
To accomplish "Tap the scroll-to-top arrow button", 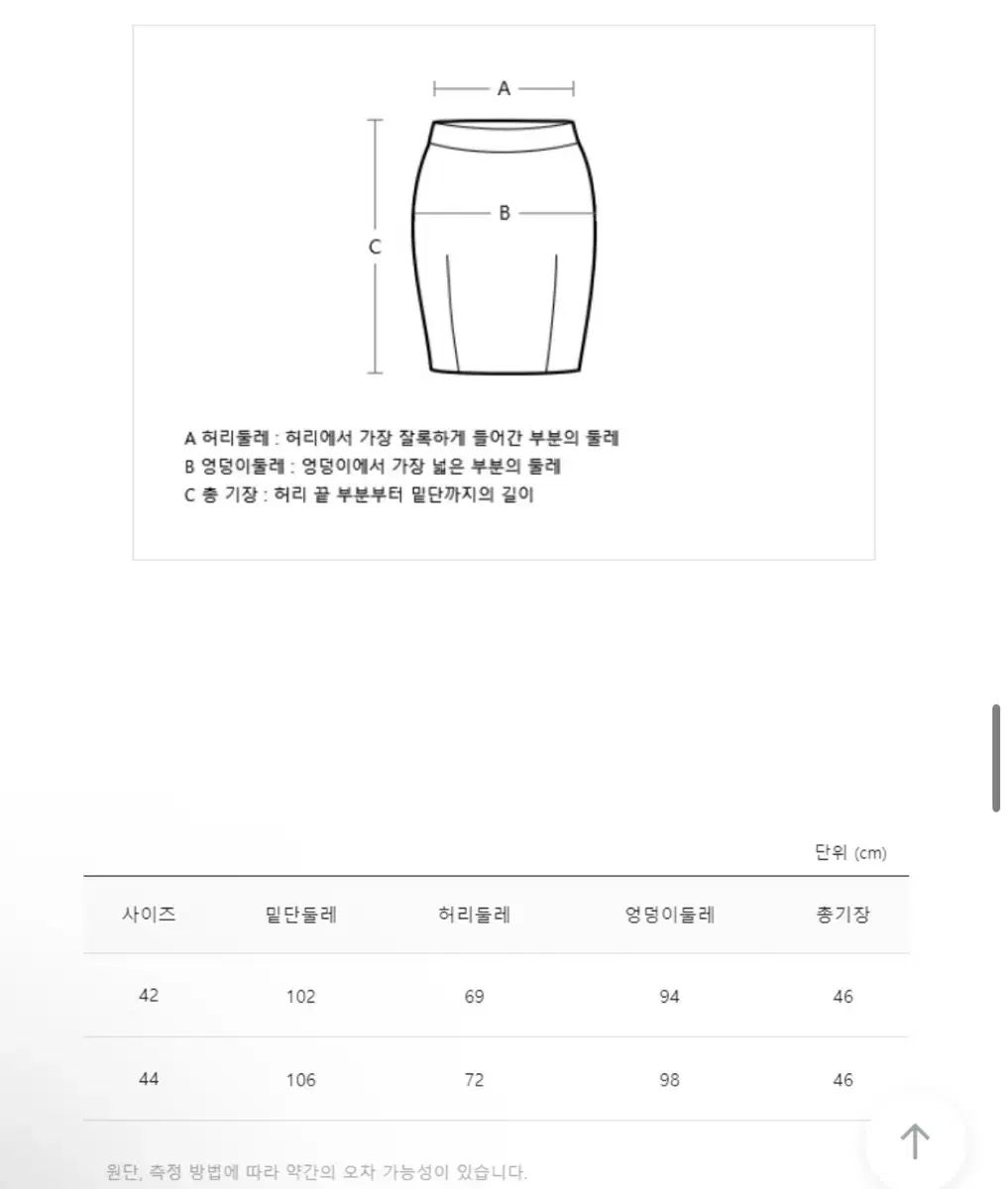I will pos(914,1140).
